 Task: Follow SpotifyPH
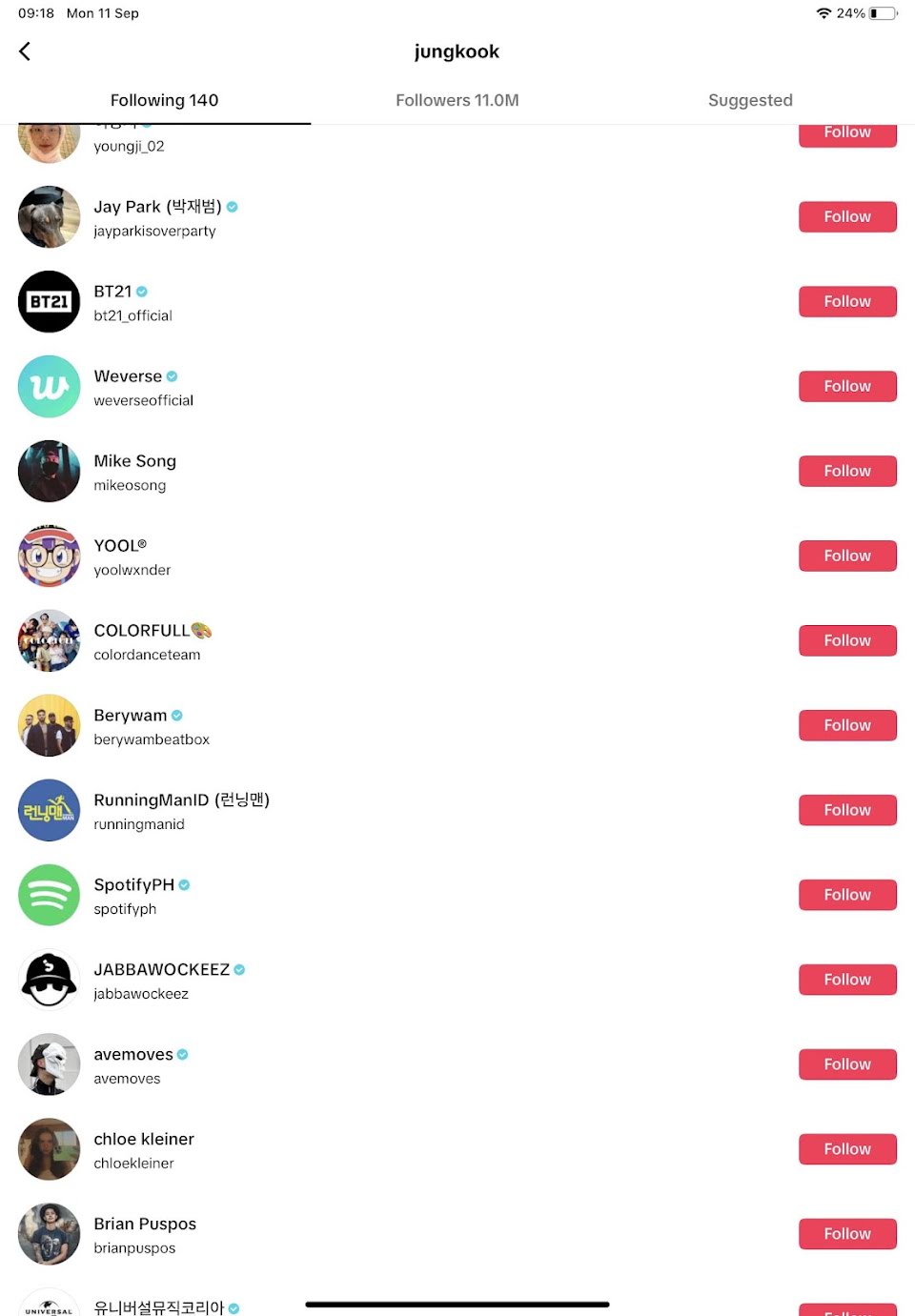[x=847, y=895]
